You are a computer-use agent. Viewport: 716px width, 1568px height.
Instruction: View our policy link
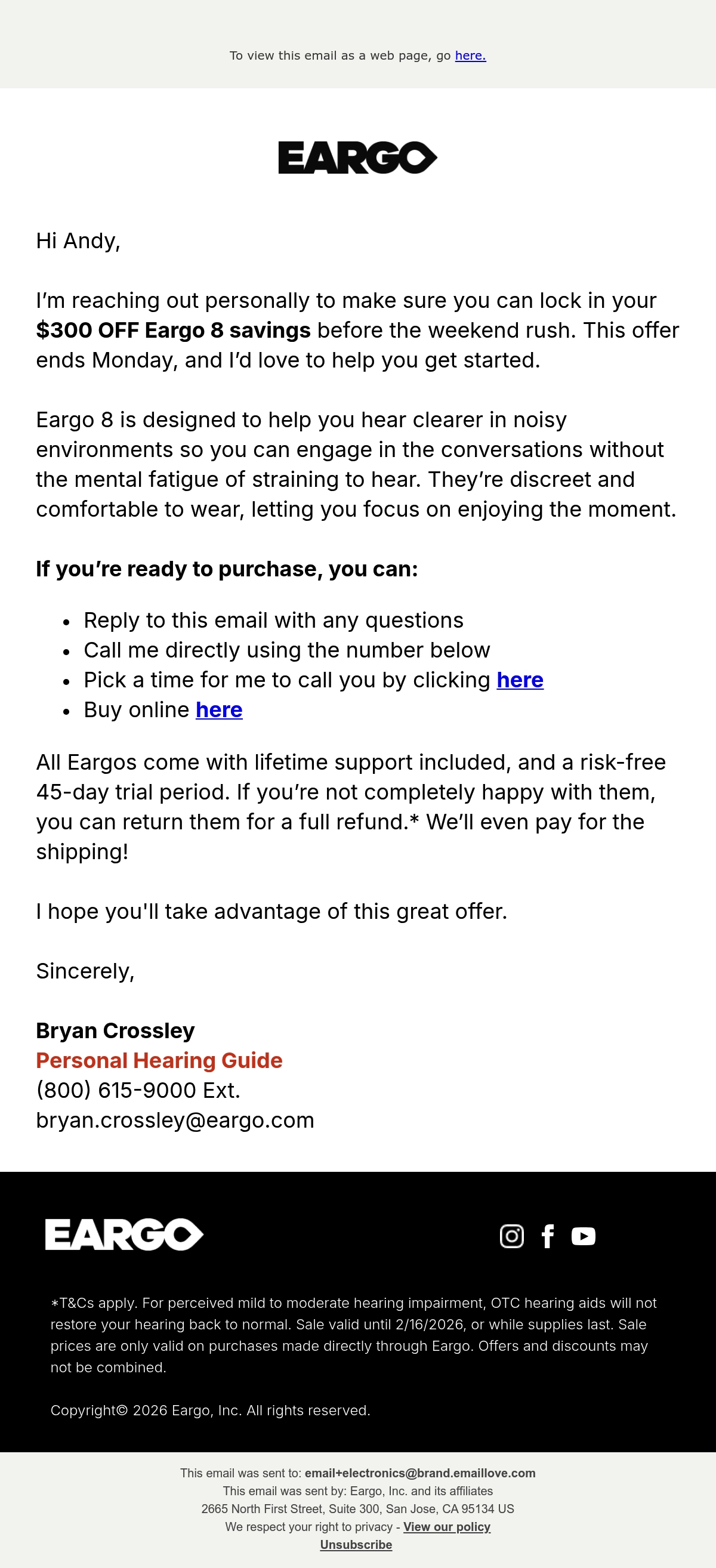(447, 1527)
